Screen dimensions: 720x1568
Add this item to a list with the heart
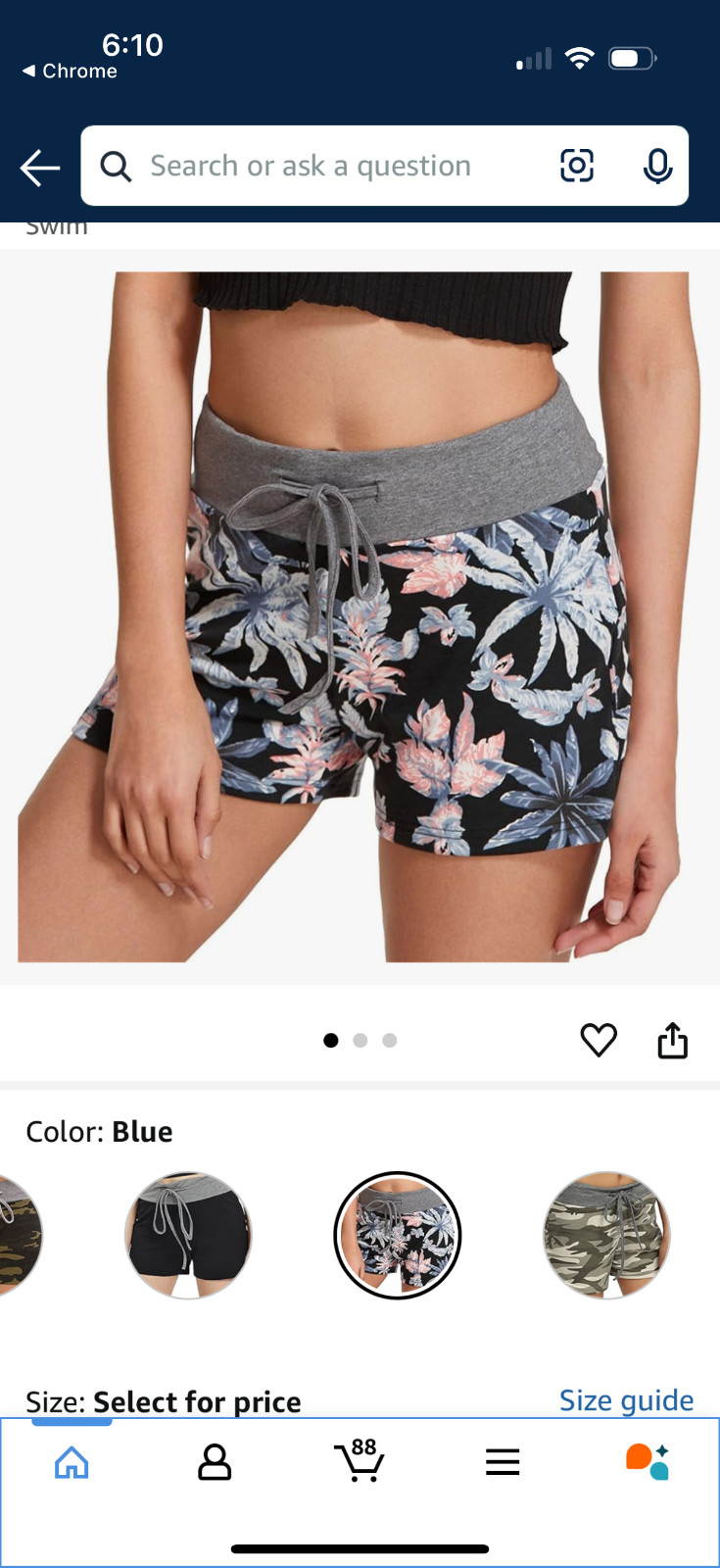(x=599, y=1040)
